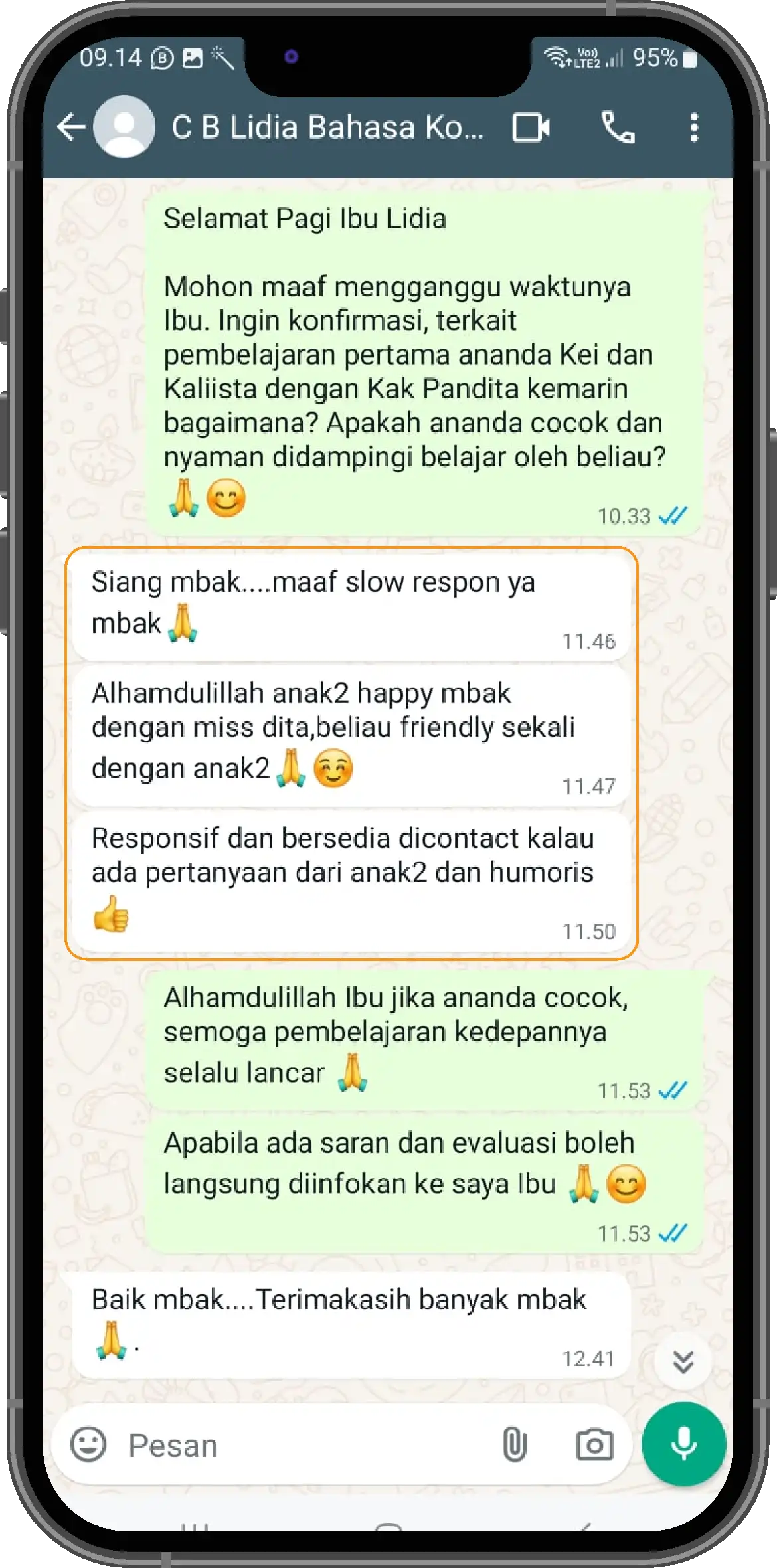The image size is (777, 1568).
Task: Open the emoji picker
Action: 88,1444
